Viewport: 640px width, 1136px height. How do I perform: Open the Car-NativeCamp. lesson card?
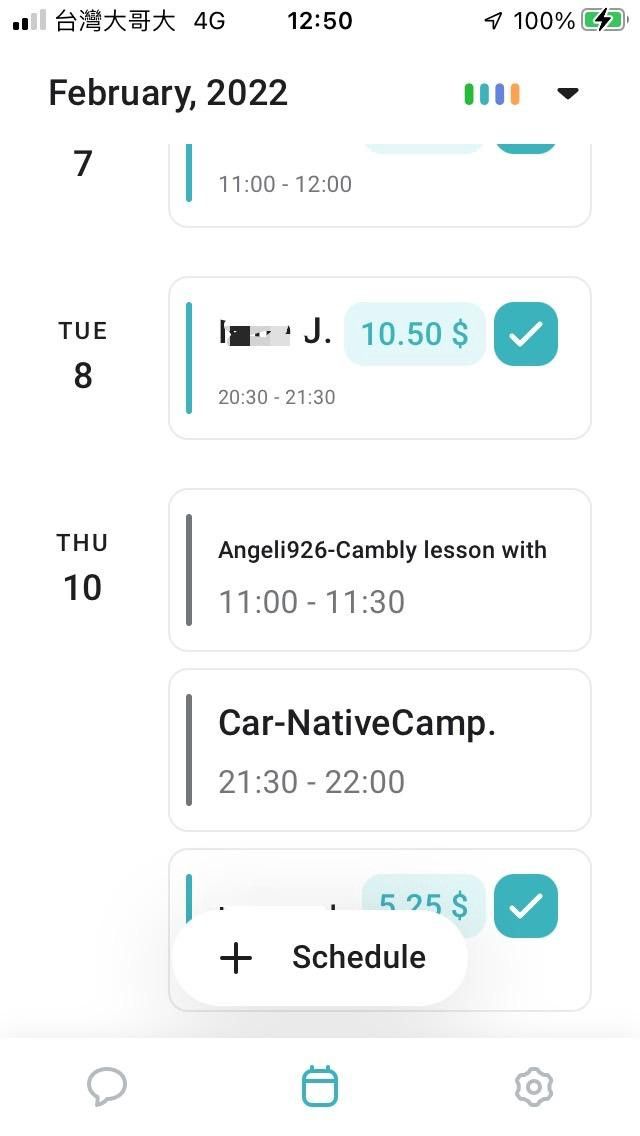[380, 750]
